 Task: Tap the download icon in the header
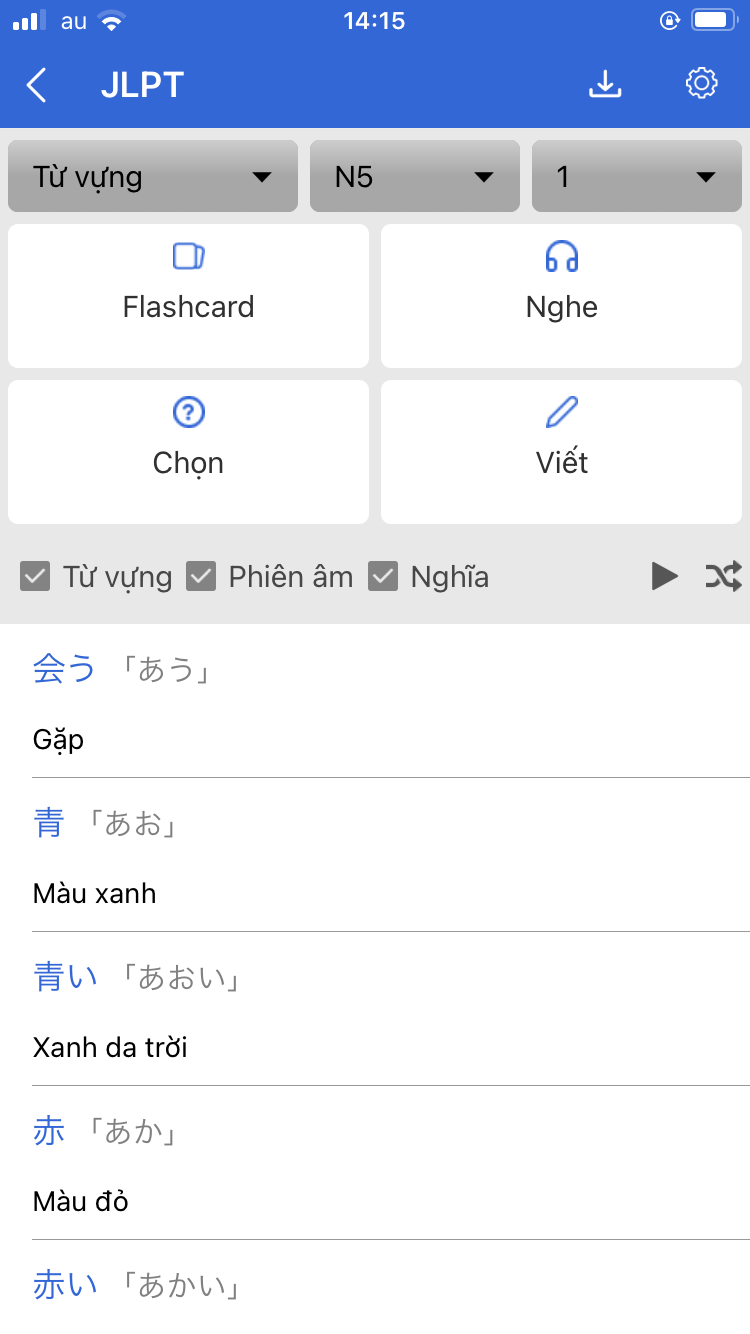coord(605,84)
